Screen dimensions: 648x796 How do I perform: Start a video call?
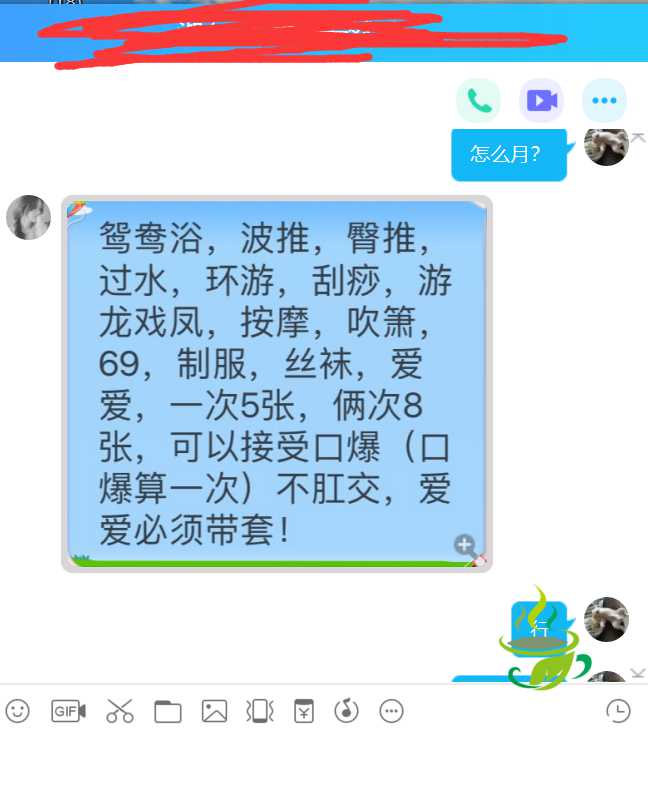pyautogui.click(x=541, y=101)
